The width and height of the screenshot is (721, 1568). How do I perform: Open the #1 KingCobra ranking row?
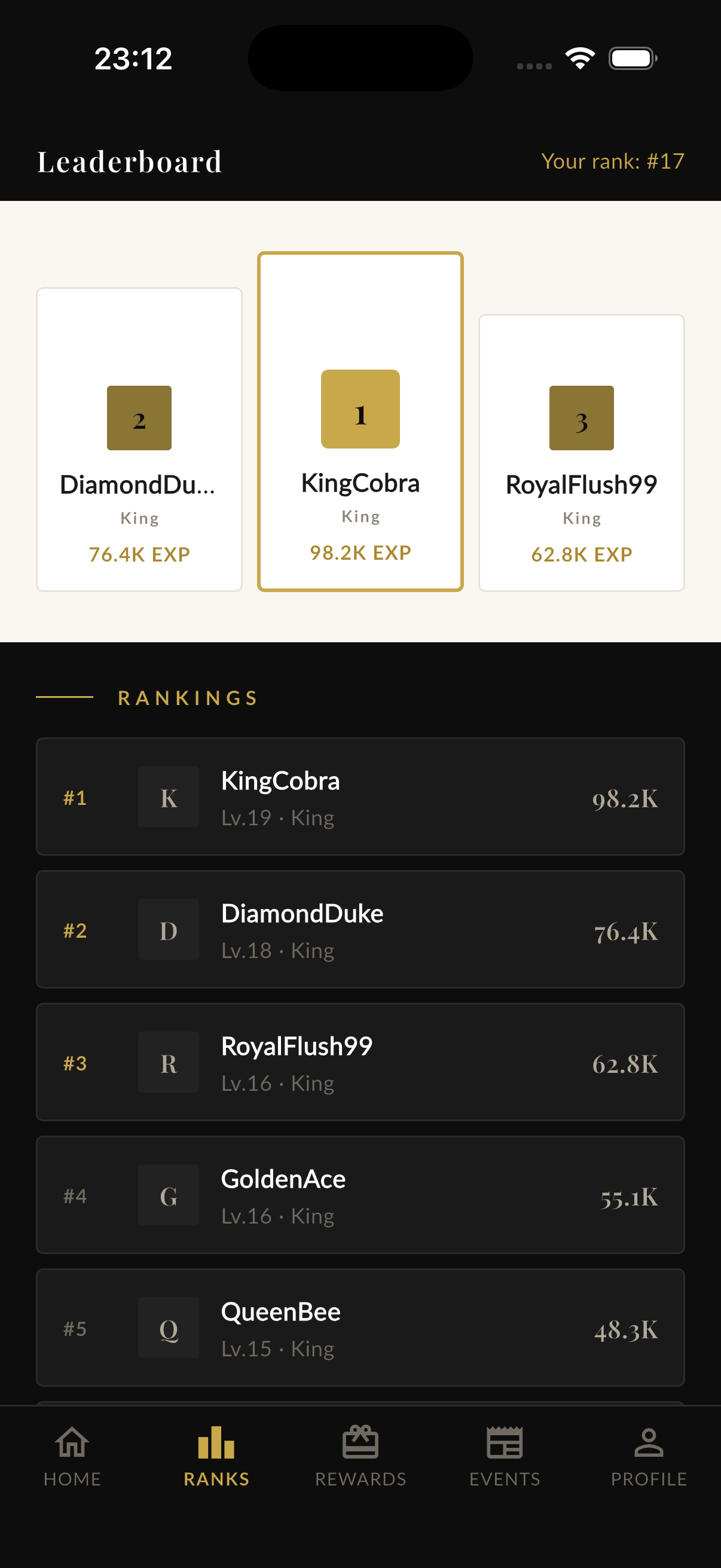coord(360,797)
